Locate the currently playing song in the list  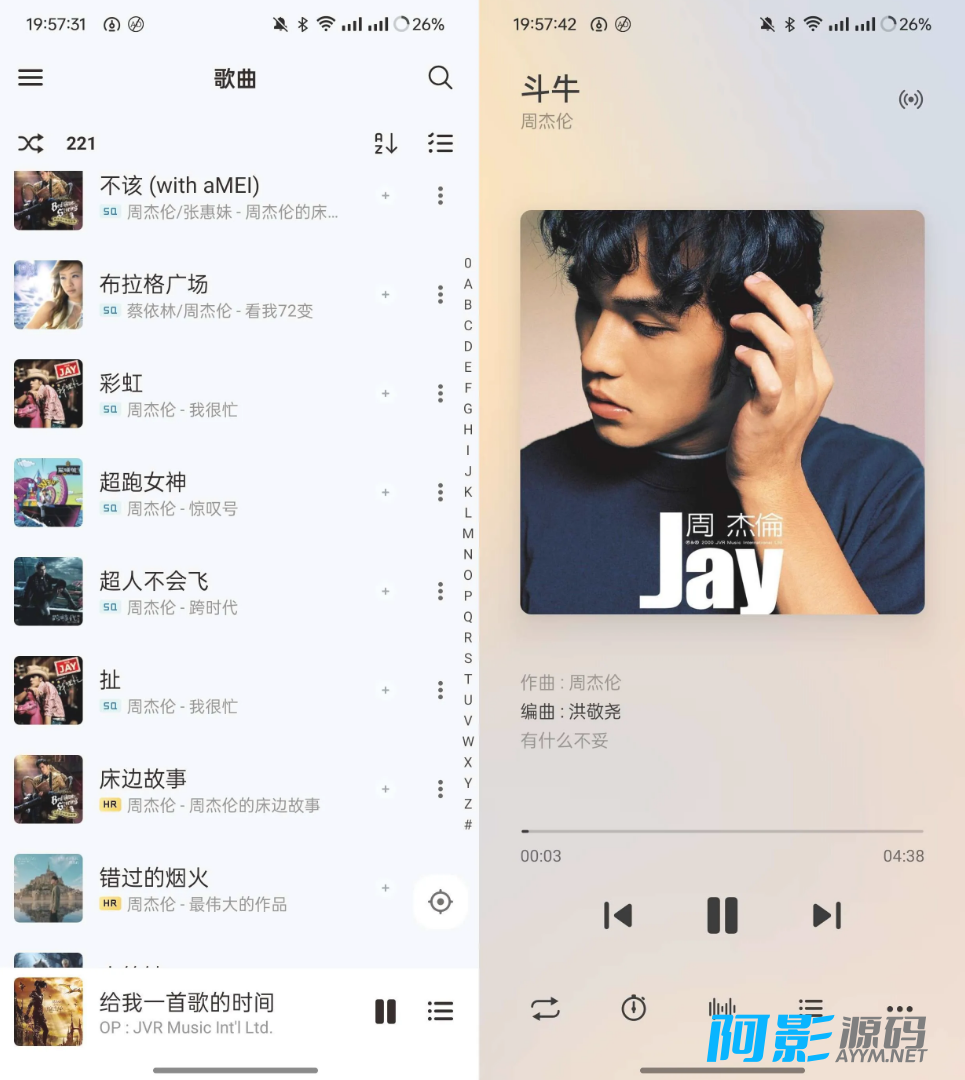pyautogui.click(x=440, y=902)
